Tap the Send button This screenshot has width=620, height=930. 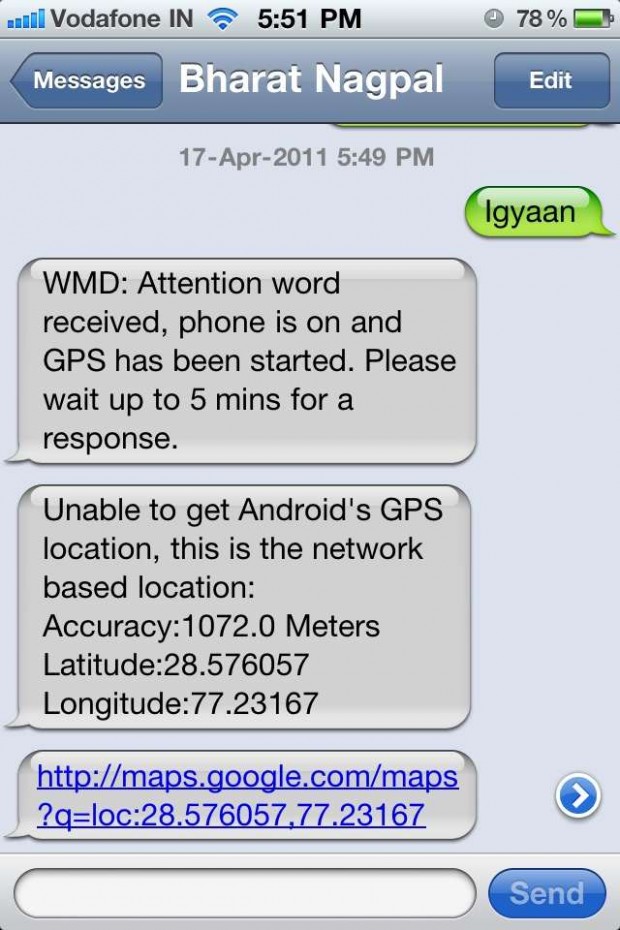pos(546,892)
